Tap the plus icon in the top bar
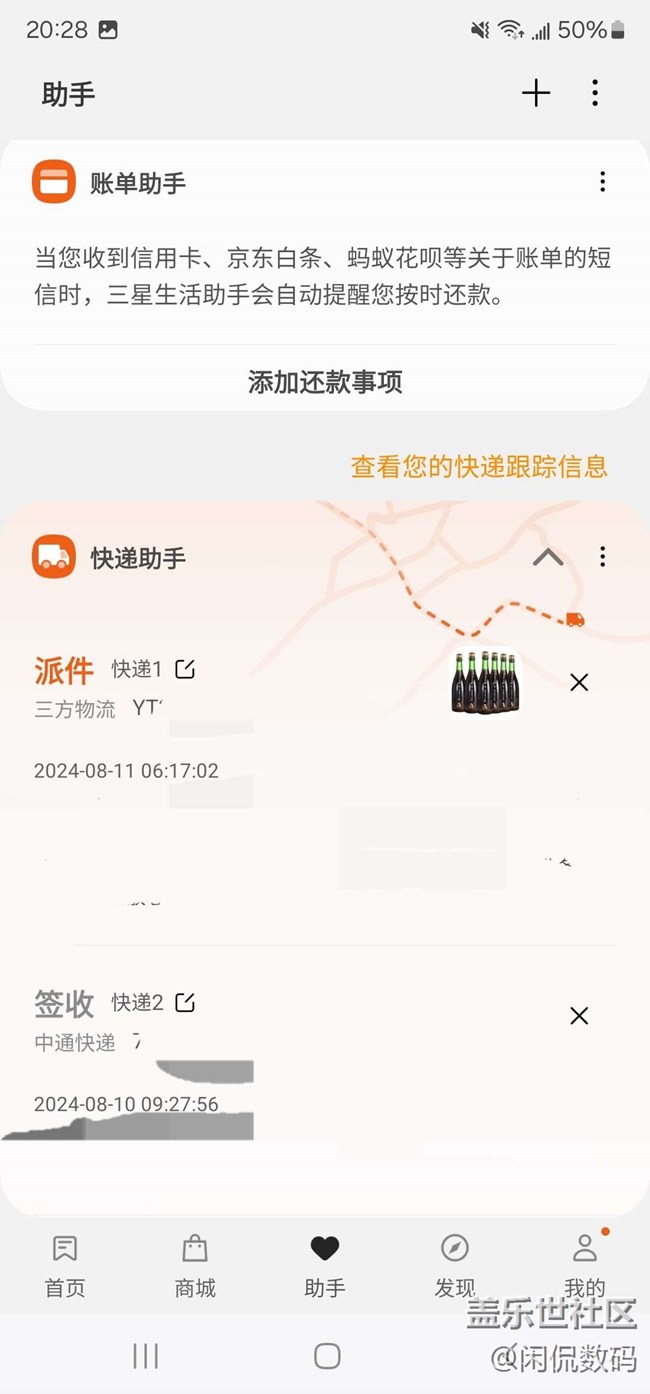The width and height of the screenshot is (650, 1394). tap(536, 94)
